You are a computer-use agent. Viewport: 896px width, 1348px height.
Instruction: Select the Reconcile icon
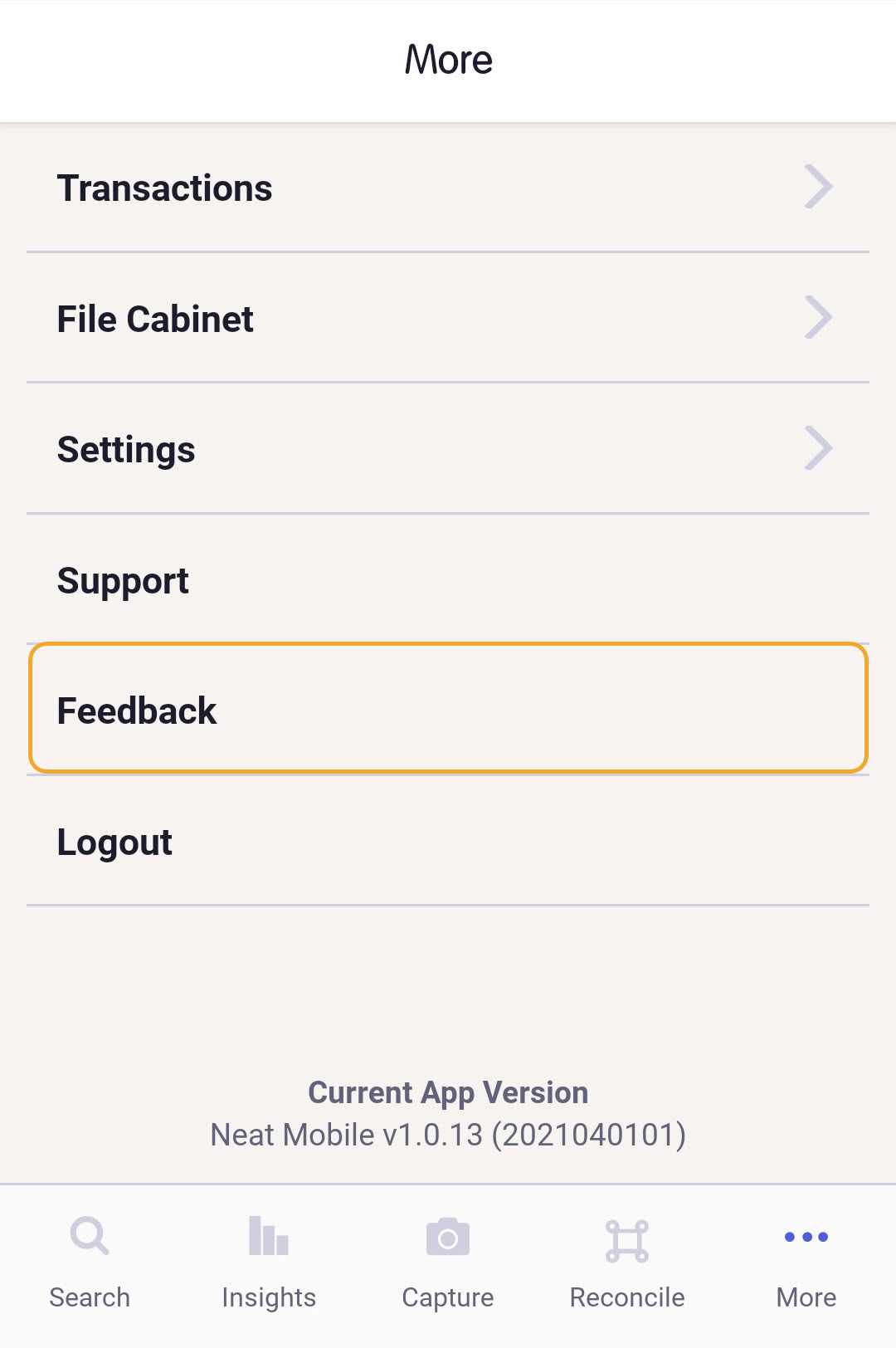click(x=626, y=1237)
